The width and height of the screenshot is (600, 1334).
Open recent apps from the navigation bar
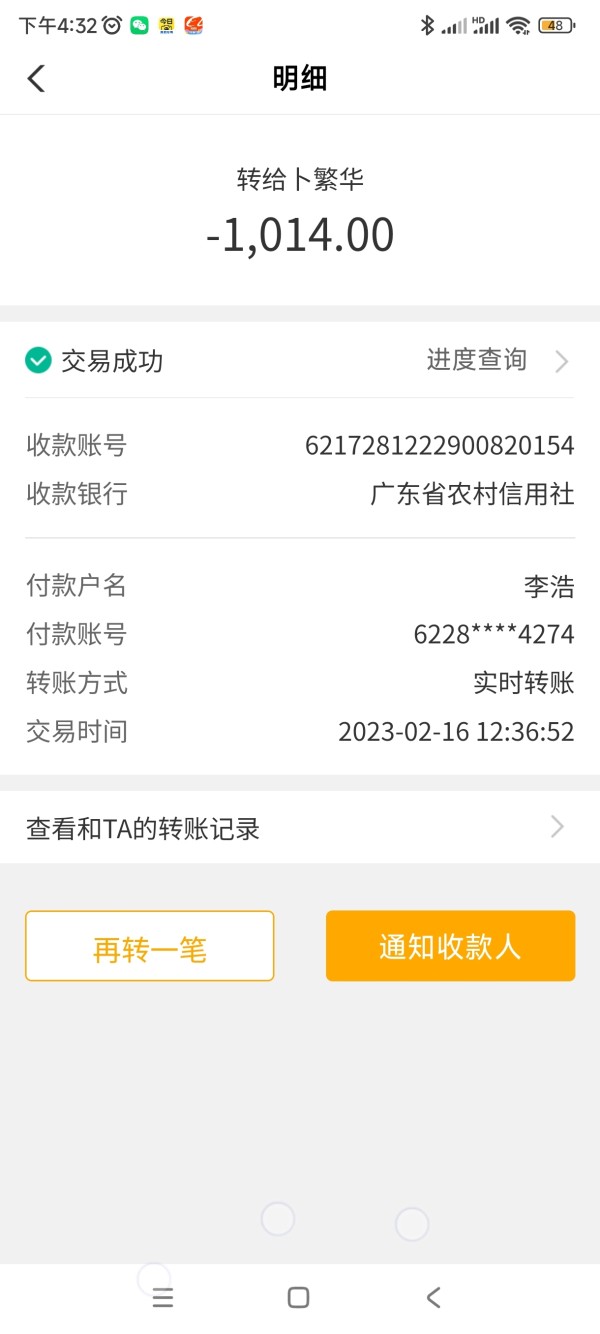163,1297
